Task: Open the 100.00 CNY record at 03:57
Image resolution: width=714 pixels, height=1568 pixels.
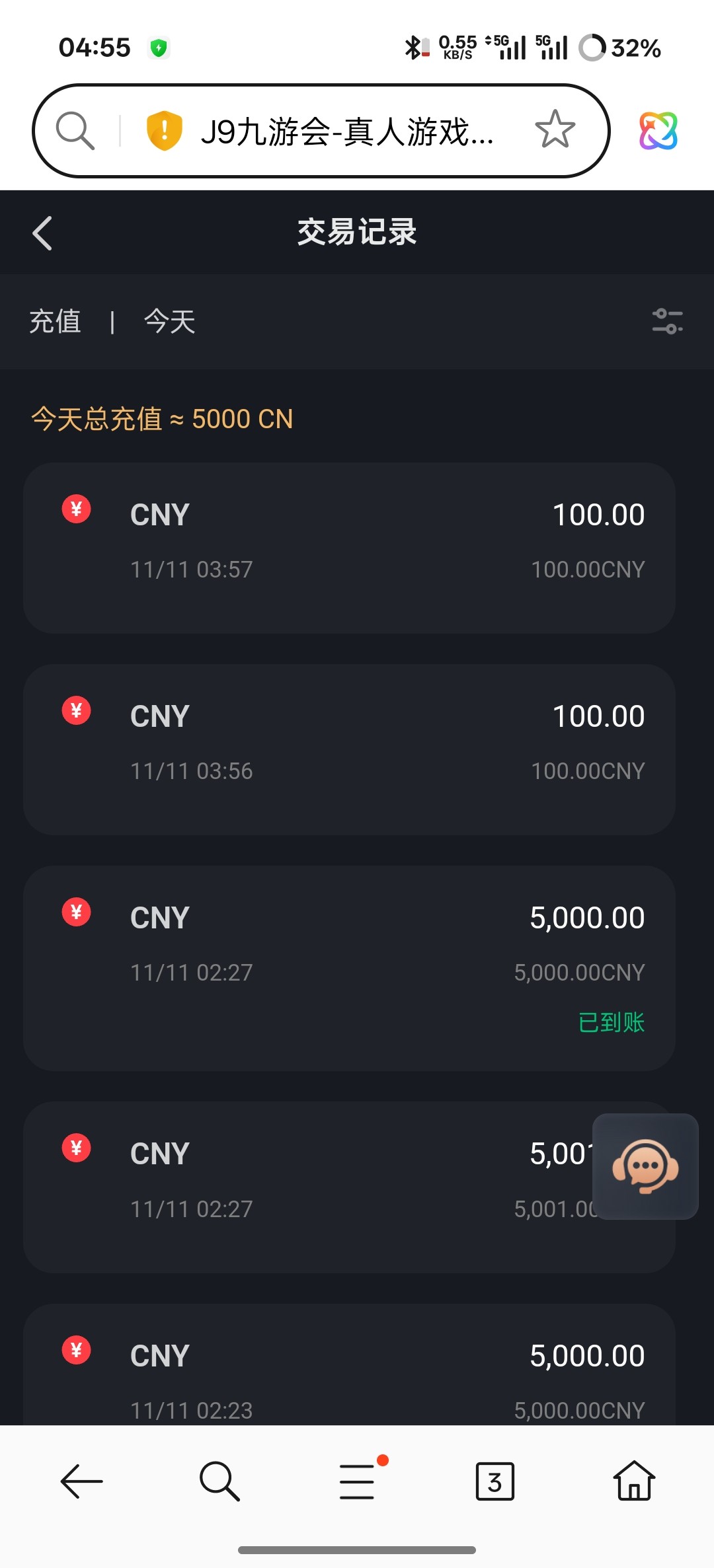Action: (349, 548)
